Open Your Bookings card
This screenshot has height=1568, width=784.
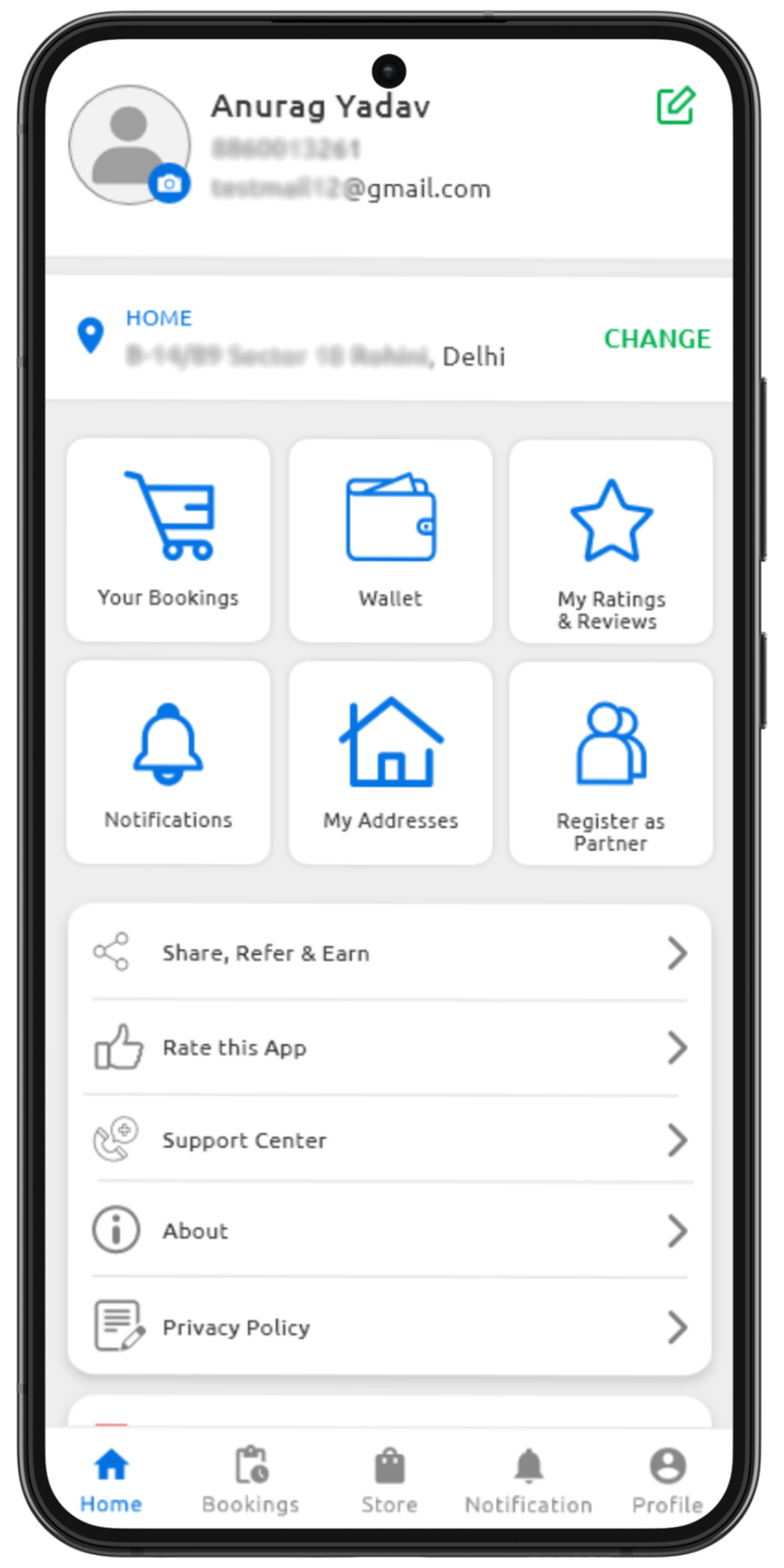pyautogui.click(x=169, y=541)
